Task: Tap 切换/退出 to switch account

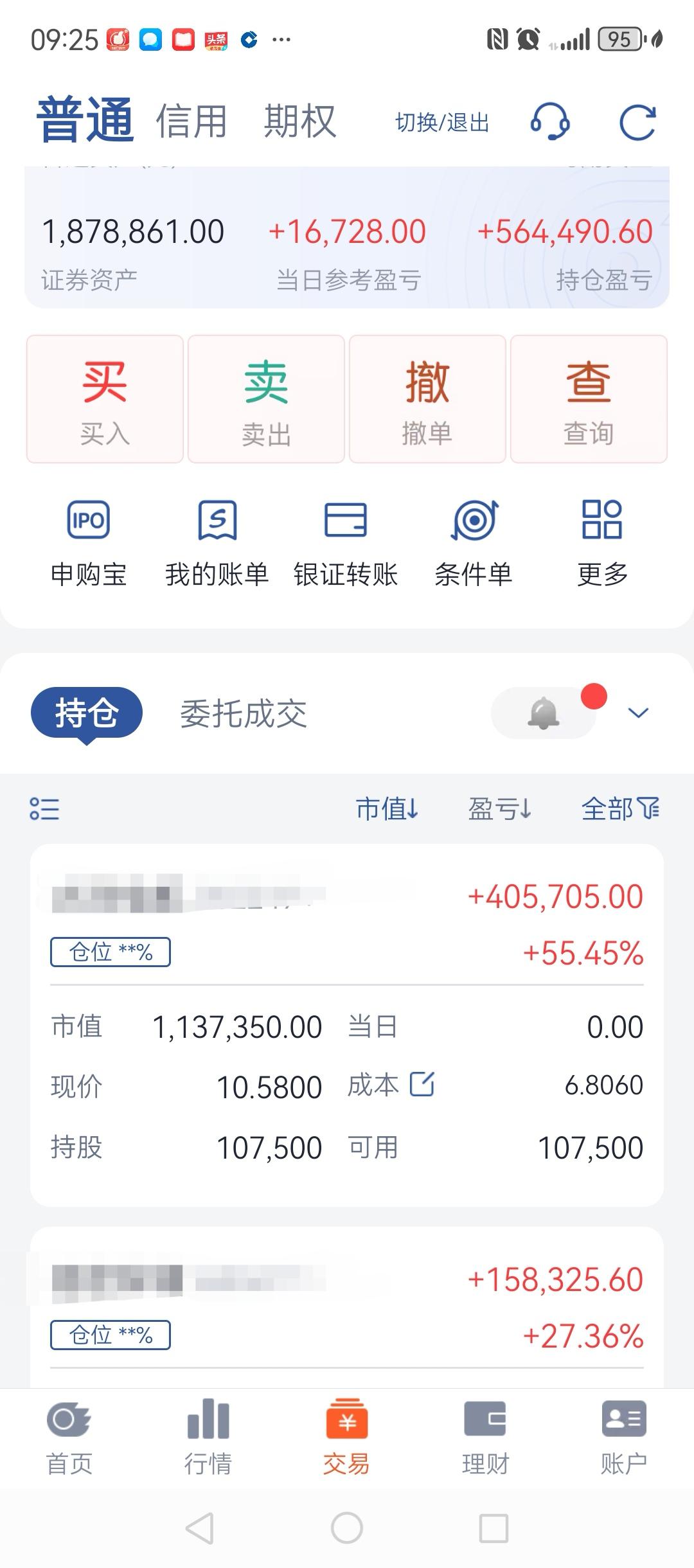Action: pyautogui.click(x=442, y=122)
